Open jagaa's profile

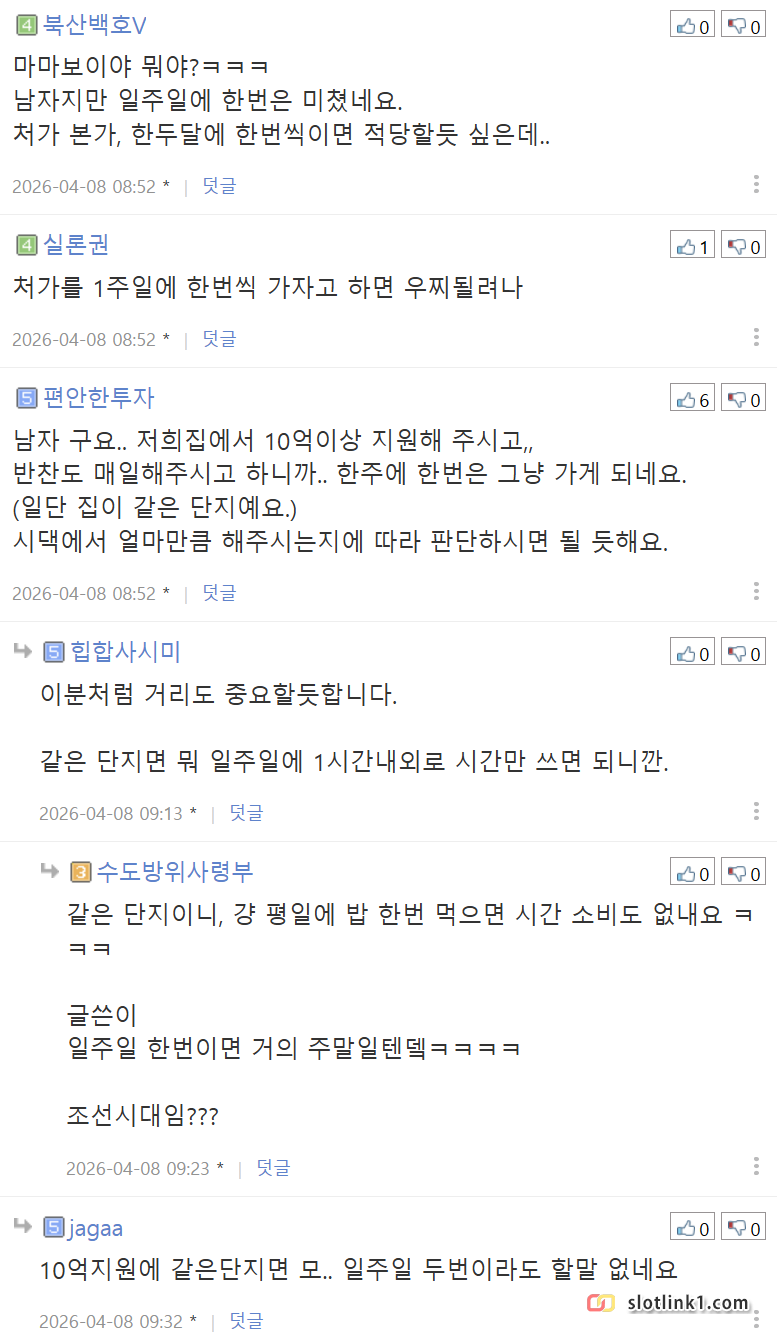click(x=96, y=1228)
